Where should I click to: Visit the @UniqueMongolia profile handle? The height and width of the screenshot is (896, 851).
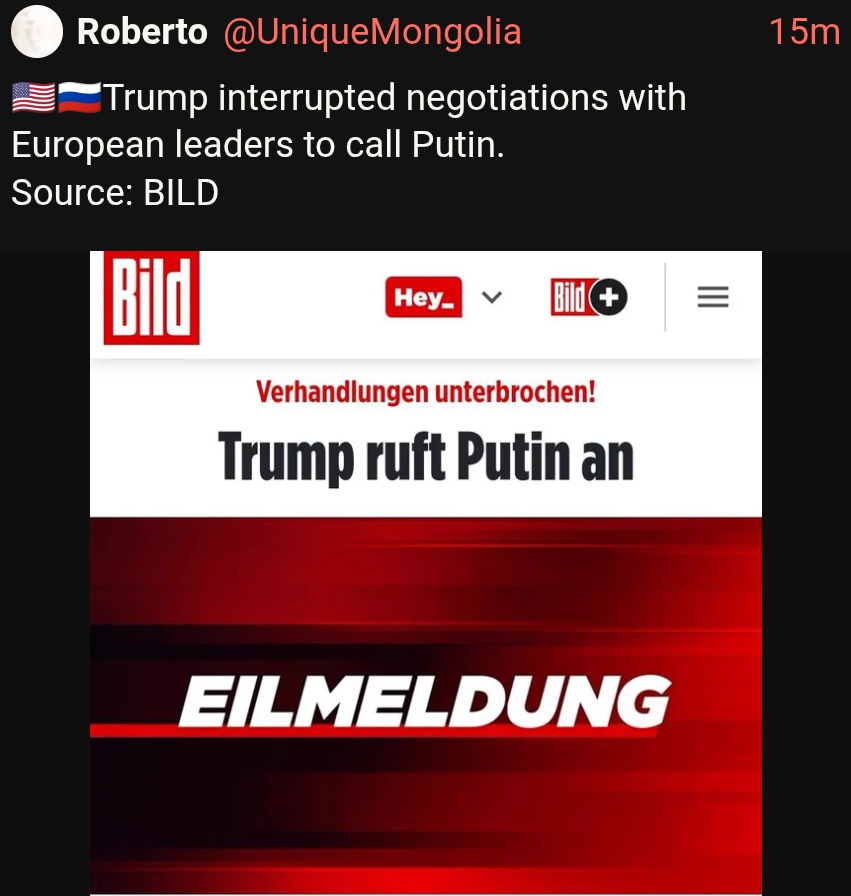pos(371,33)
